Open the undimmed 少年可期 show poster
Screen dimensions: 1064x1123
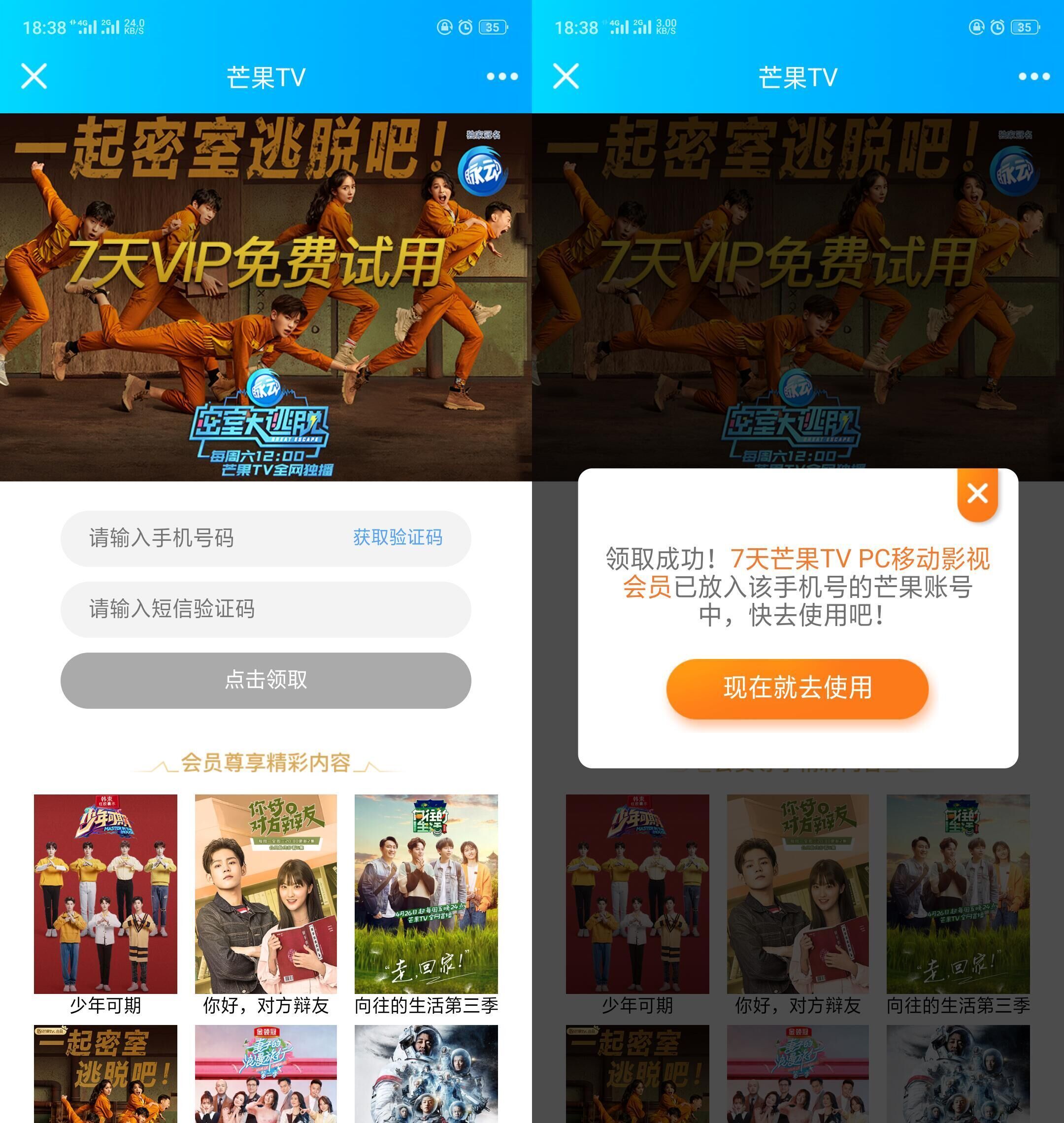(x=105, y=893)
